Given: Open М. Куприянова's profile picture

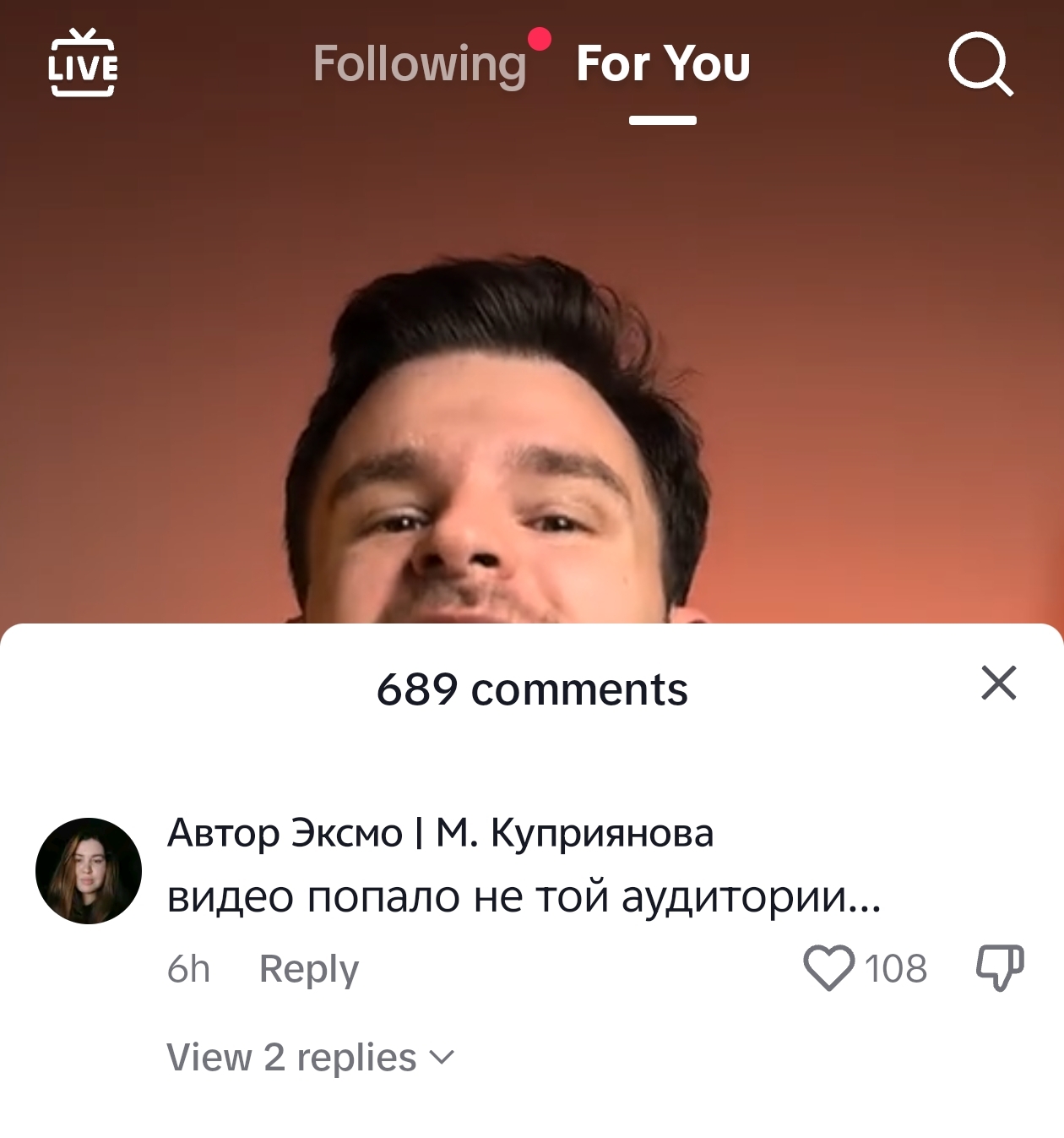Looking at the screenshot, I should pos(88,870).
